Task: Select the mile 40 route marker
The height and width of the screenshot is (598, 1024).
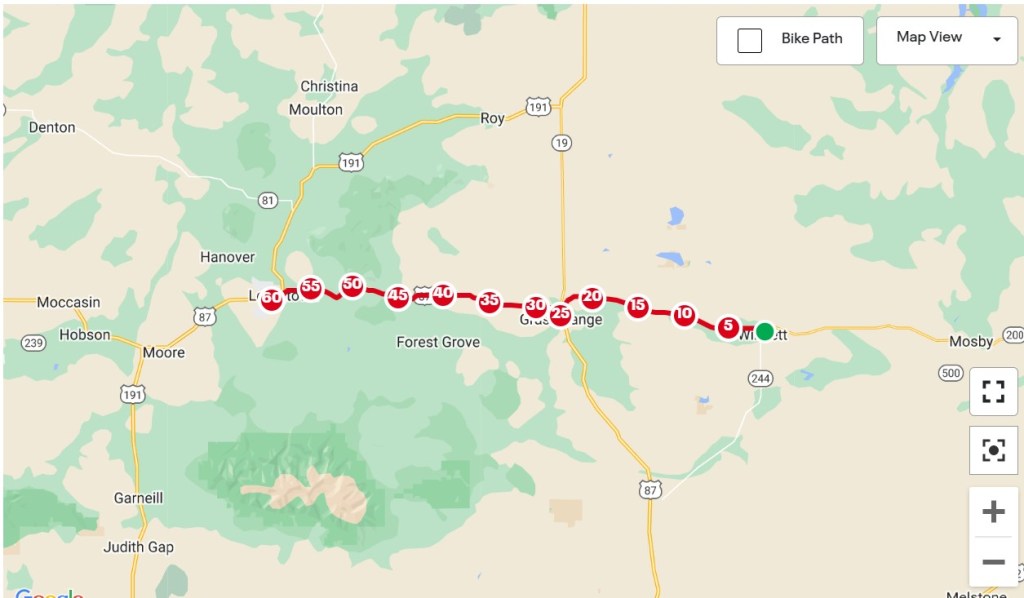Action: pos(443,294)
